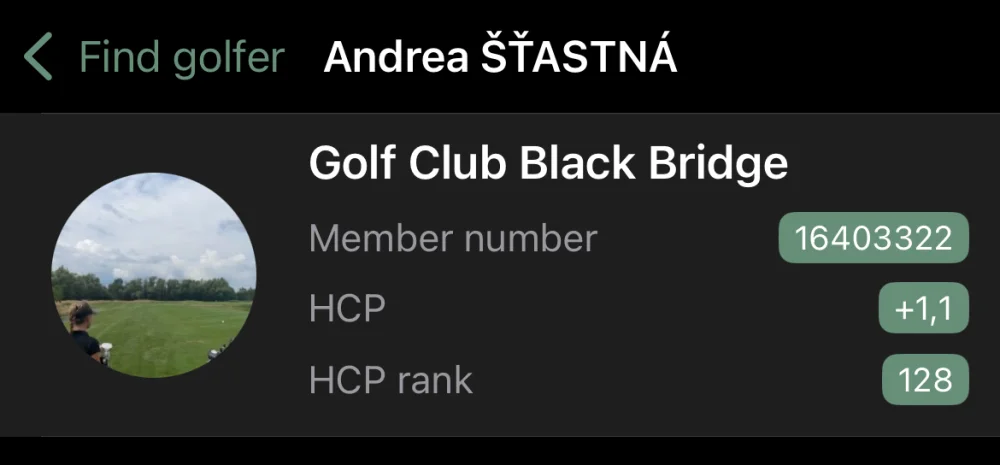Go back to Find golfer
Screen dimensions: 1000x465
point(155,57)
